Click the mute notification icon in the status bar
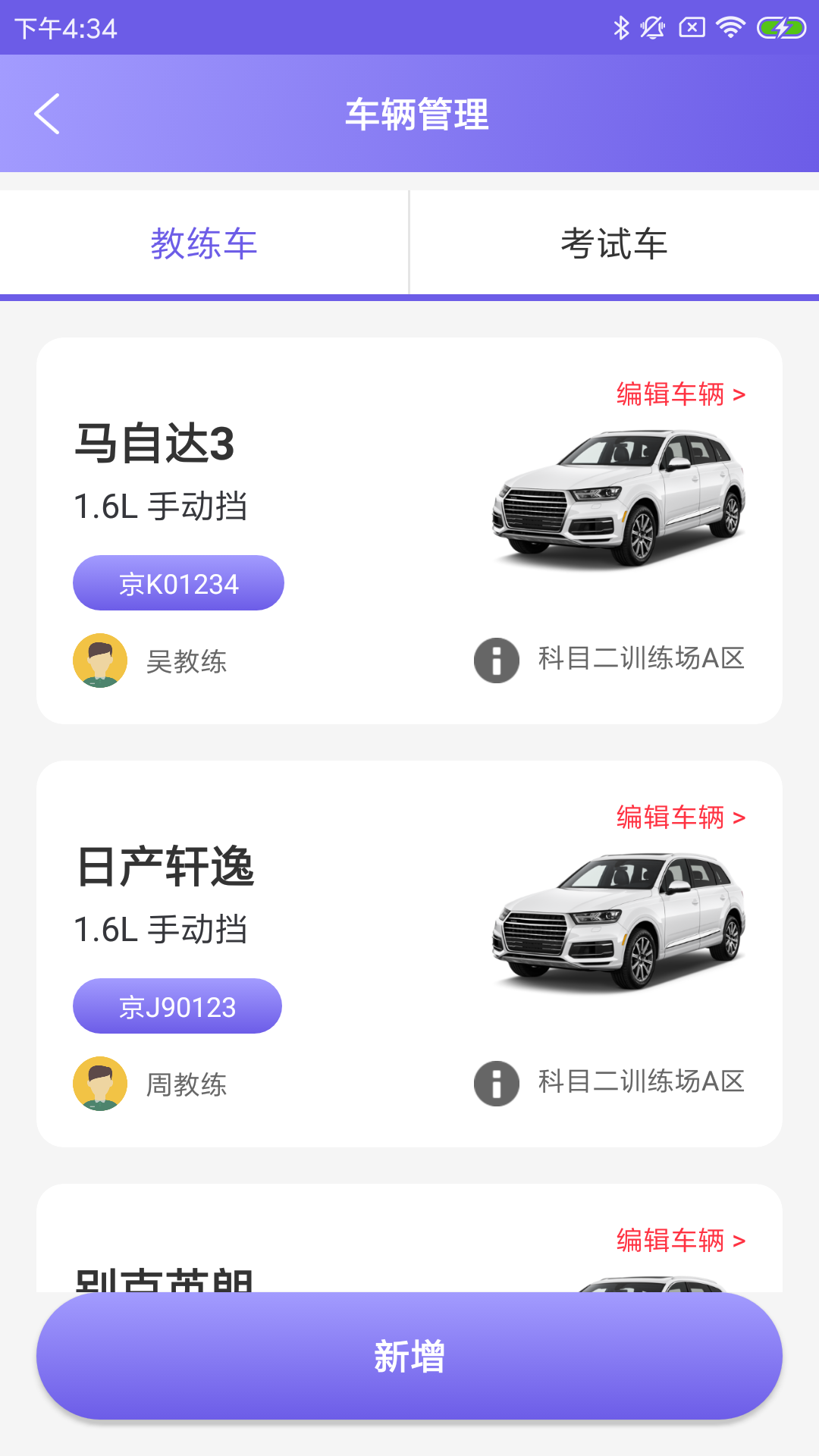819x1456 pixels. tap(653, 27)
